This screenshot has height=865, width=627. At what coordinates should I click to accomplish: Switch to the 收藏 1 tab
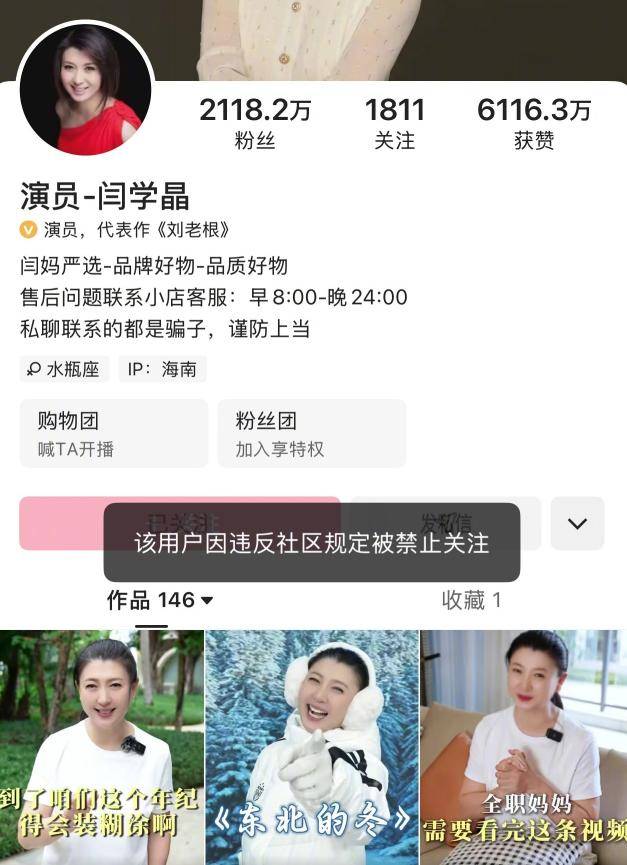471,600
